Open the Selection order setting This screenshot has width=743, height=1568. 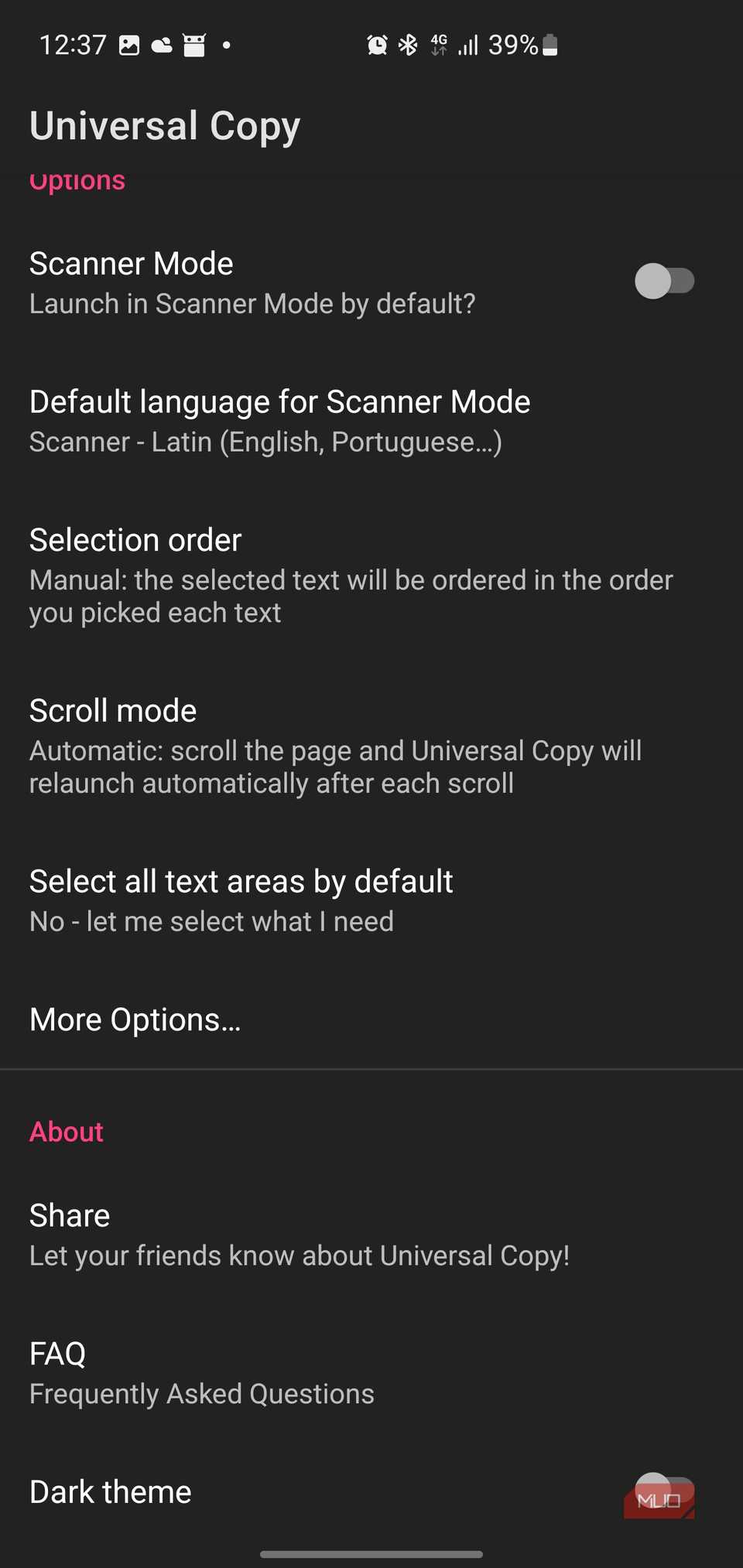click(351, 575)
